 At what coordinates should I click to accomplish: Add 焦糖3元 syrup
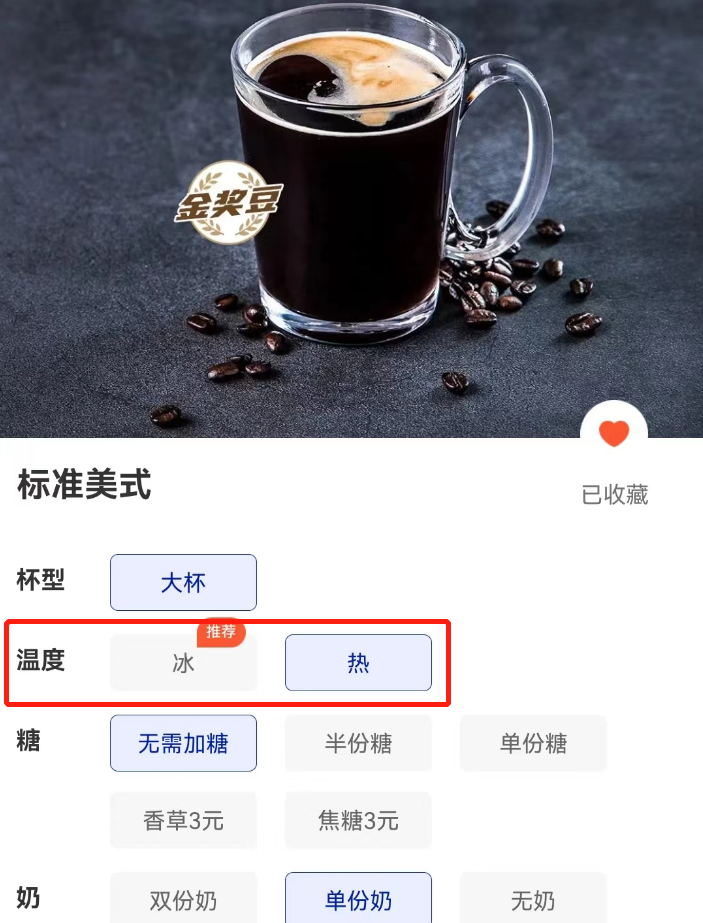pyautogui.click(x=358, y=821)
